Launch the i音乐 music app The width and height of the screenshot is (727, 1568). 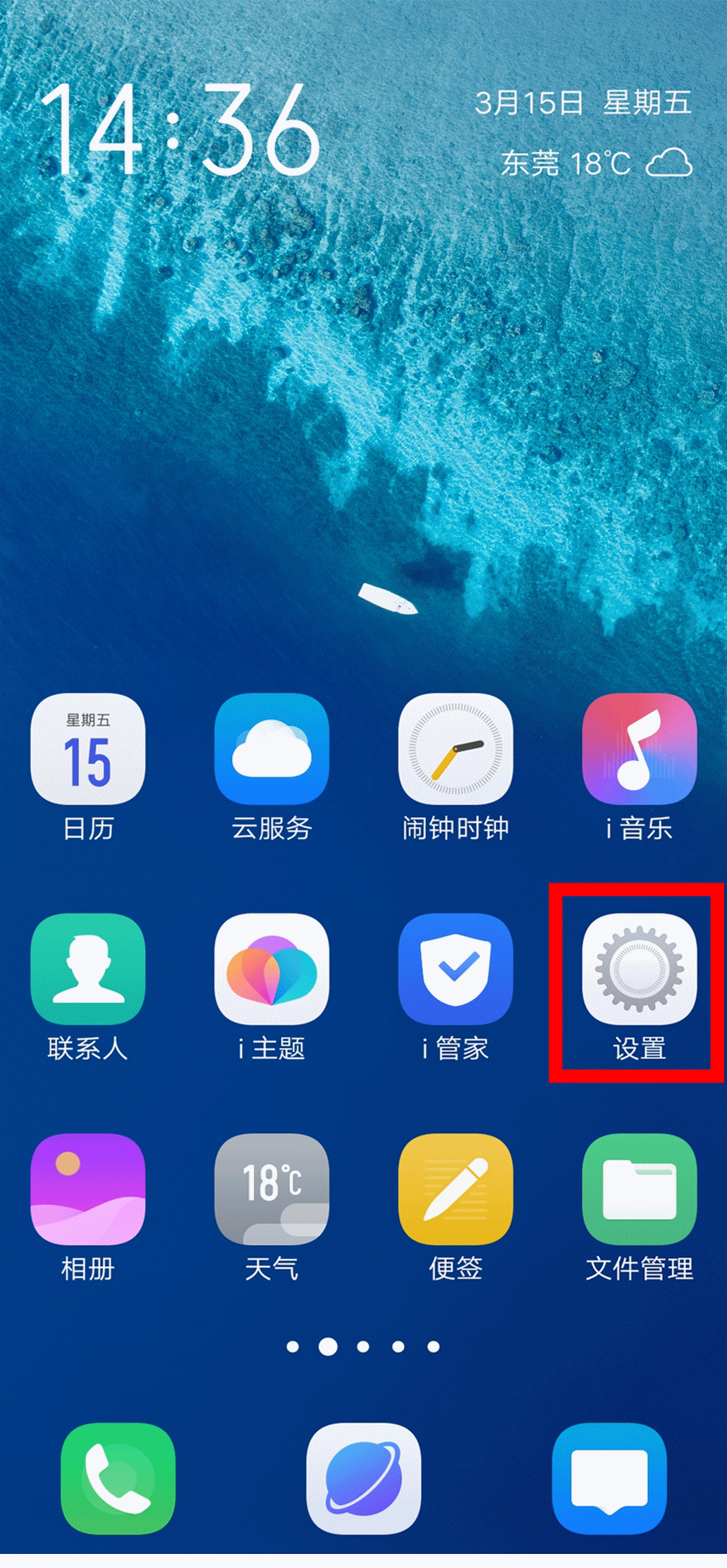click(639, 749)
